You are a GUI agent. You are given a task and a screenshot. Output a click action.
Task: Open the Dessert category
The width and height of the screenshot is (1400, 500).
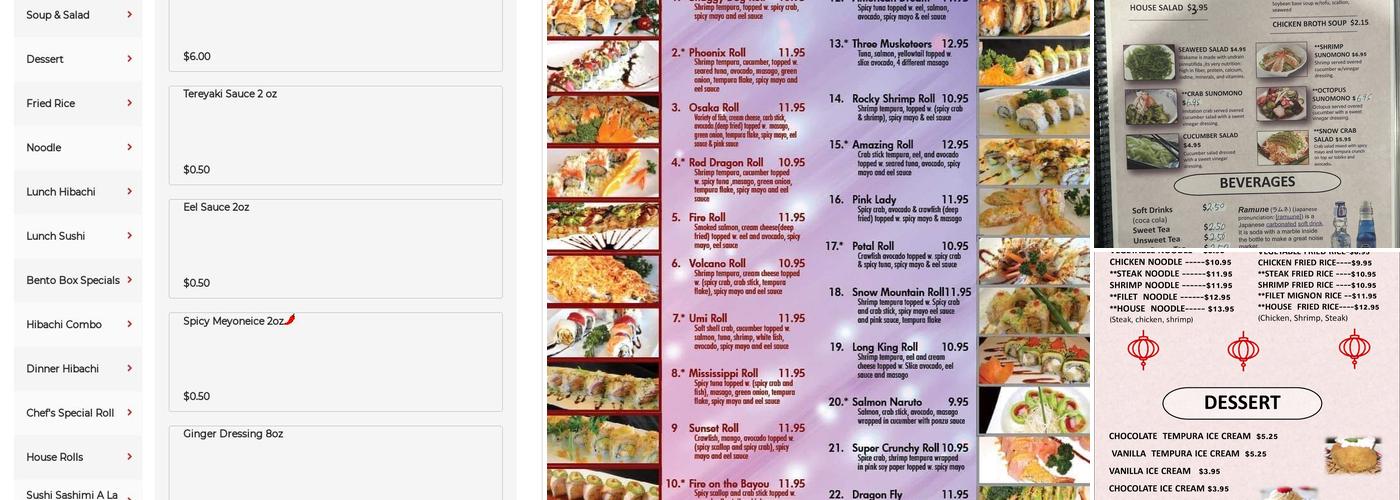[x=78, y=59]
